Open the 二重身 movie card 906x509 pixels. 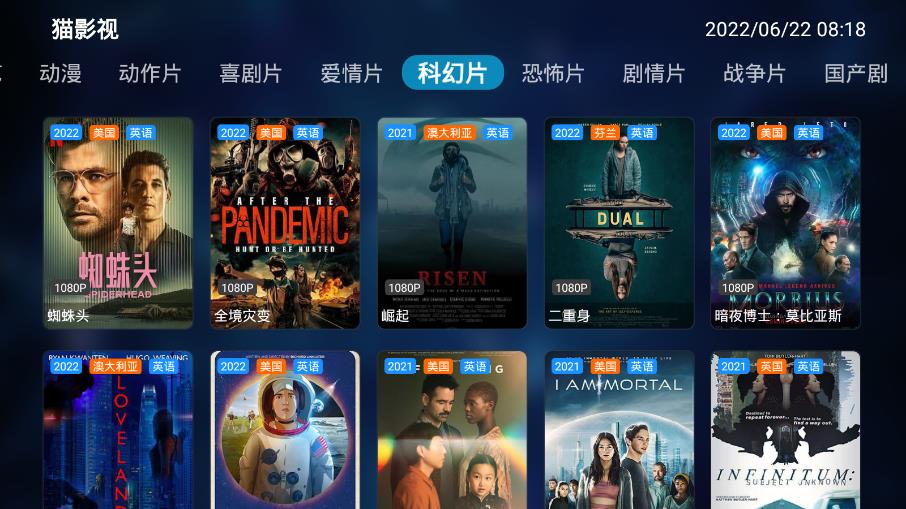click(619, 222)
